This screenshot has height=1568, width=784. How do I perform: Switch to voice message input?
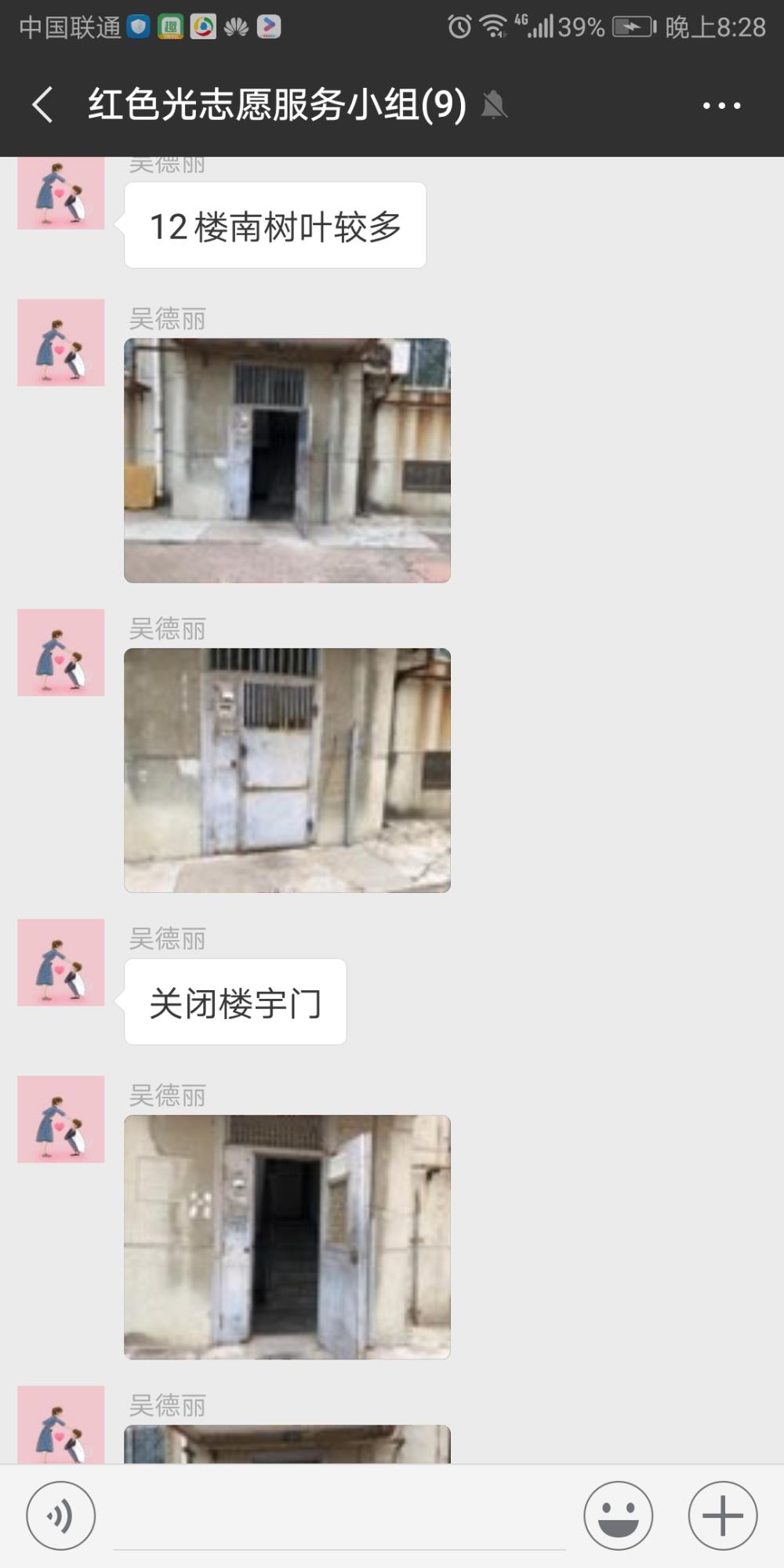(x=61, y=1516)
